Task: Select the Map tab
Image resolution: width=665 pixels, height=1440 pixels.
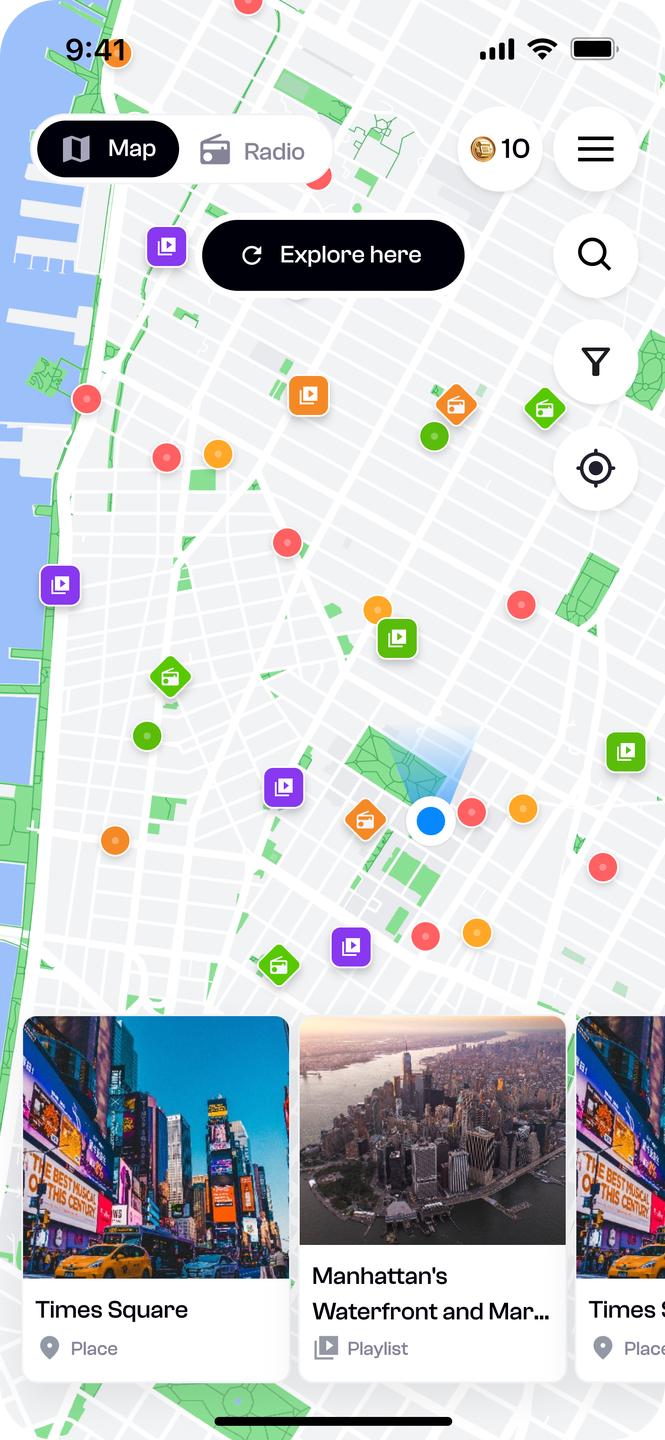Action: click(109, 150)
